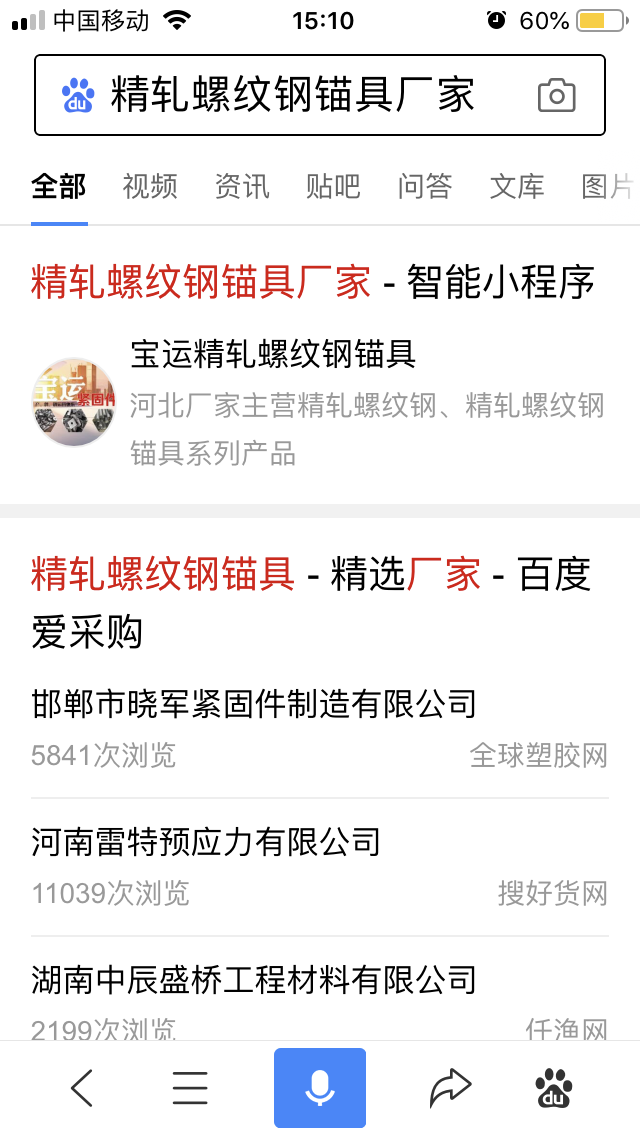Switch to the 视频 tab
640x1136 pixels.
point(150,186)
